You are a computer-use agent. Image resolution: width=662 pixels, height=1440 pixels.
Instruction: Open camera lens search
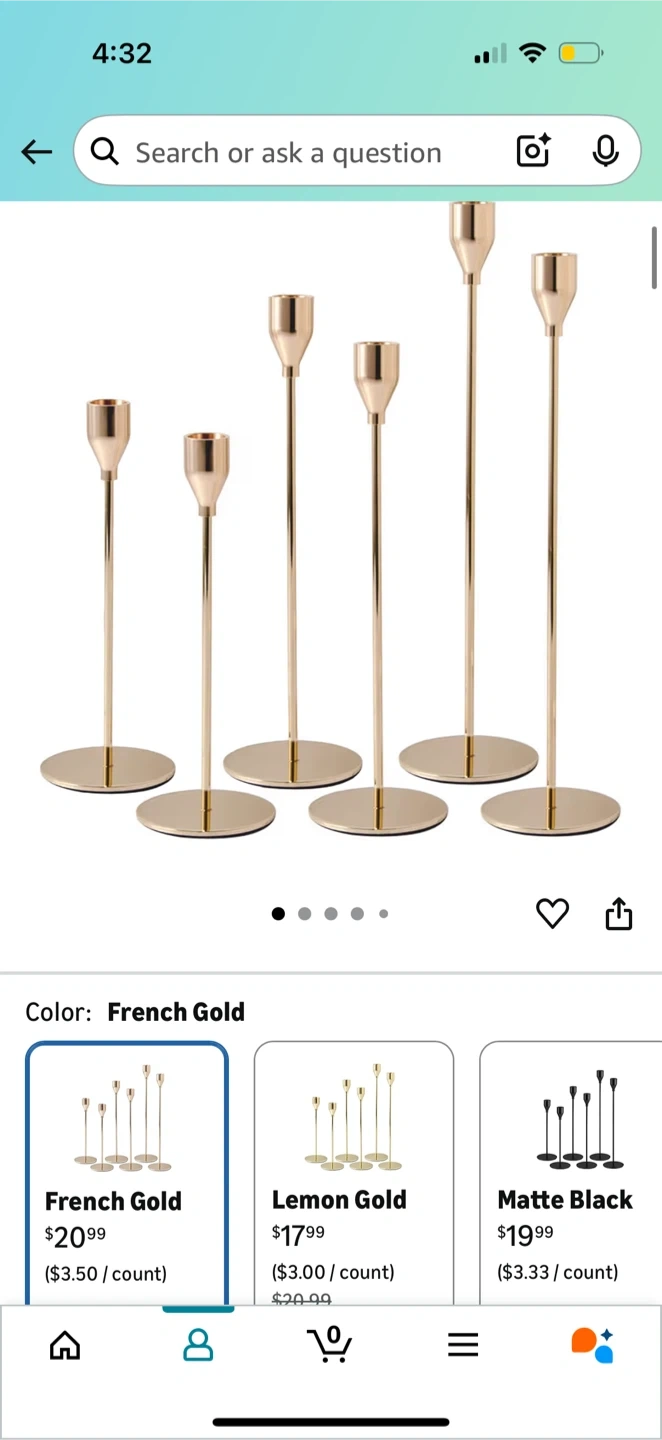pos(534,152)
